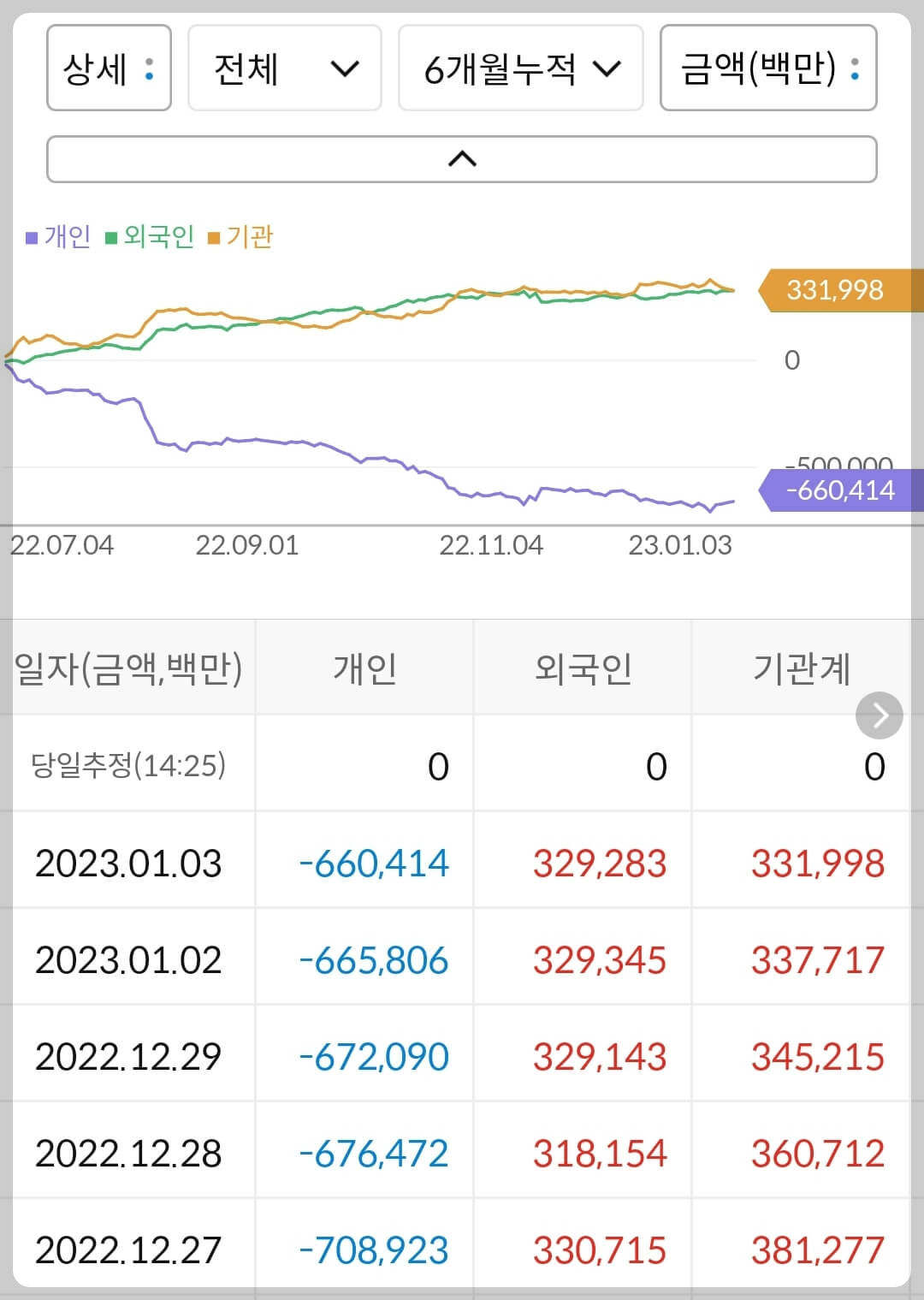Click the right-arrow column scroll icon

tap(879, 715)
